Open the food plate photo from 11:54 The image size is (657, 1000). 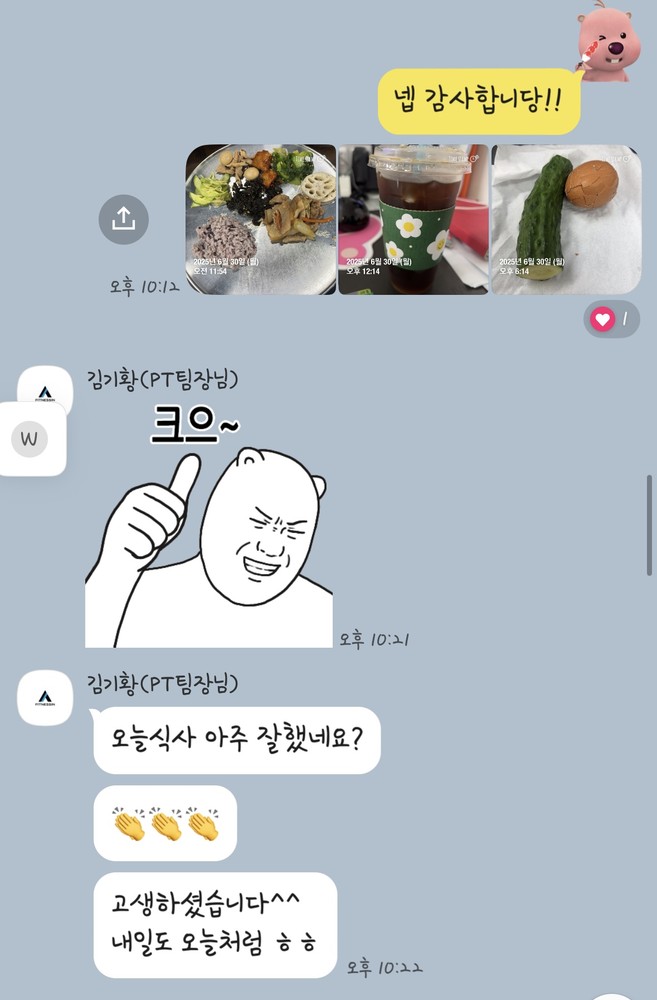tap(261, 219)
